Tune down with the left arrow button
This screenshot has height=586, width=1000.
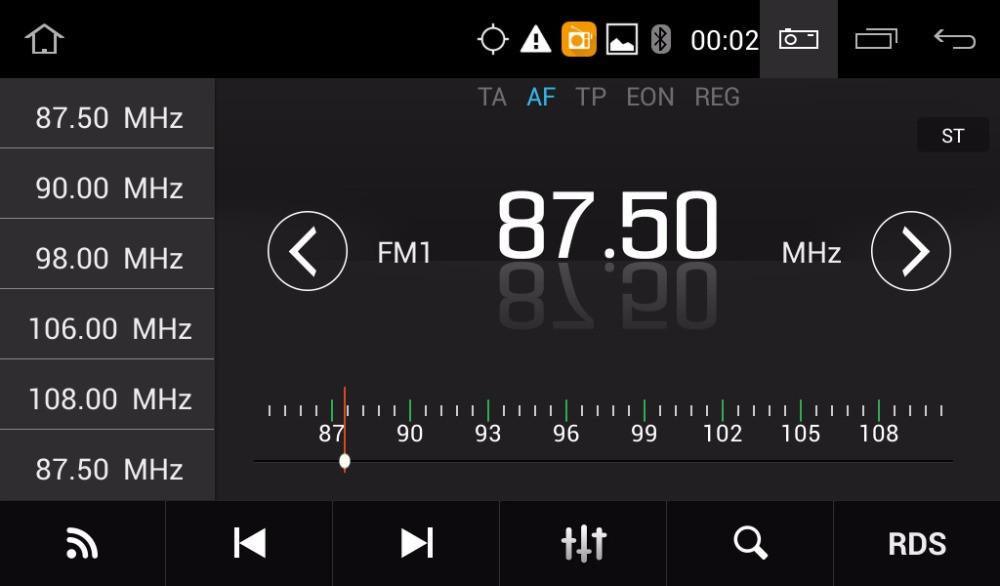pyautogui.click(x=307, y=251)
